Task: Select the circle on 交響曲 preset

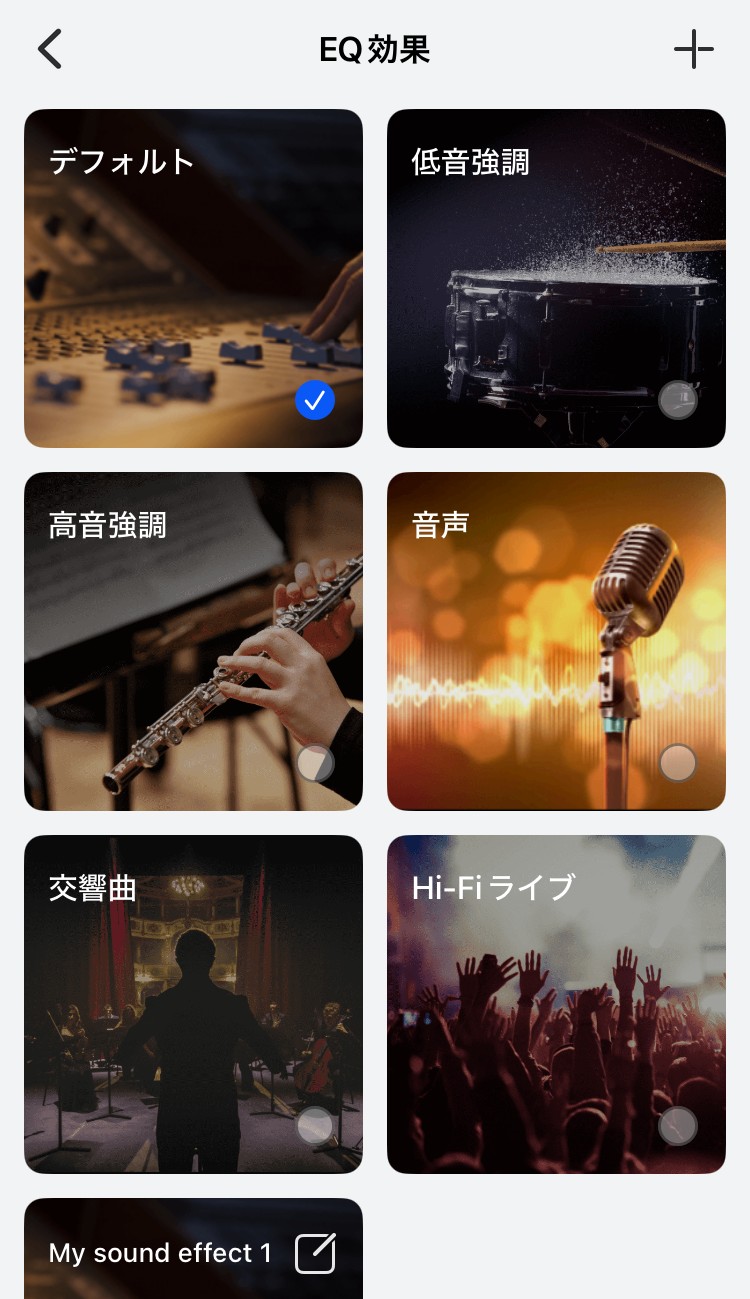Action: 315,1125
